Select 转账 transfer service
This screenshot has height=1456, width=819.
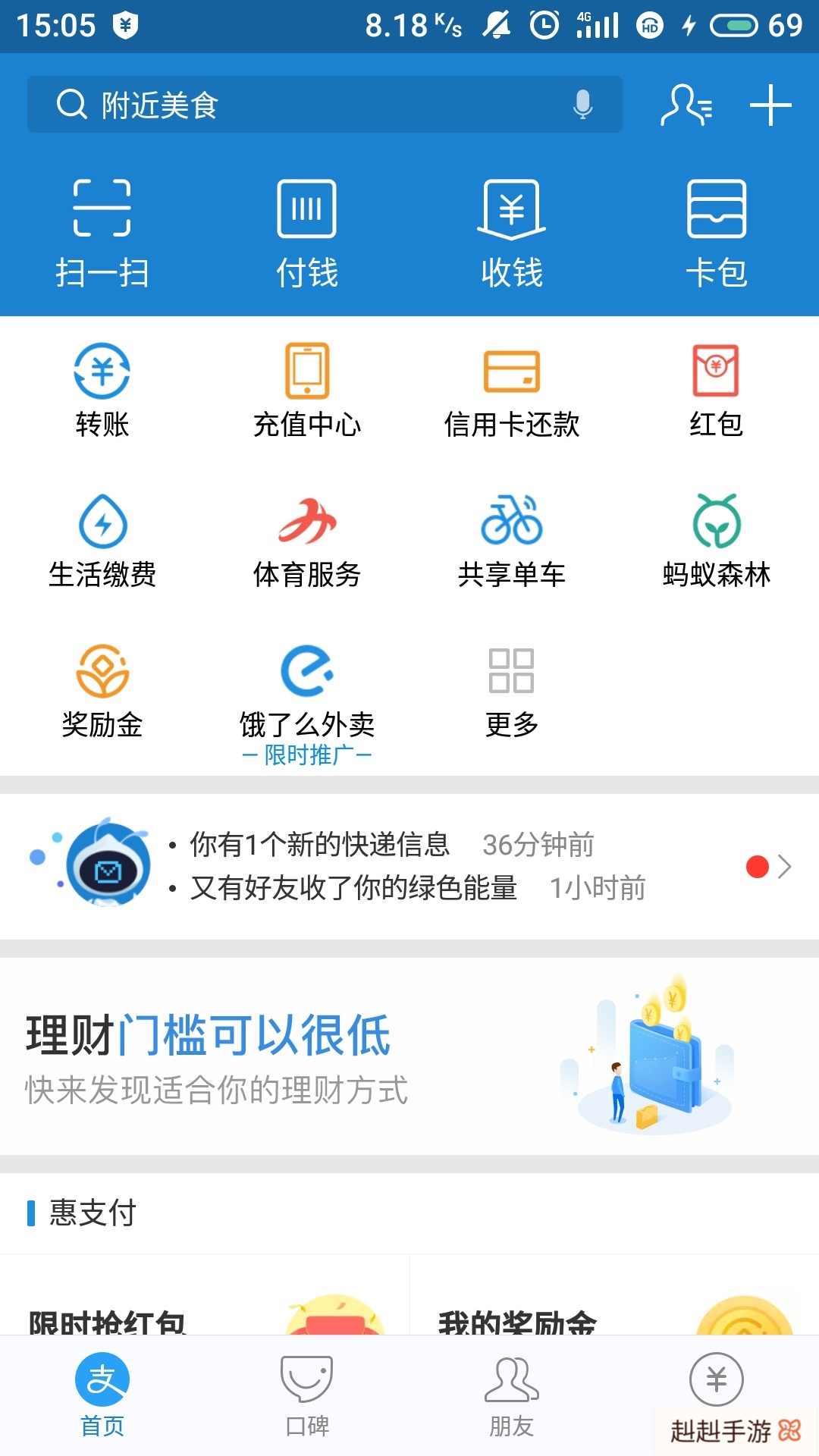[x=102, y=391]
